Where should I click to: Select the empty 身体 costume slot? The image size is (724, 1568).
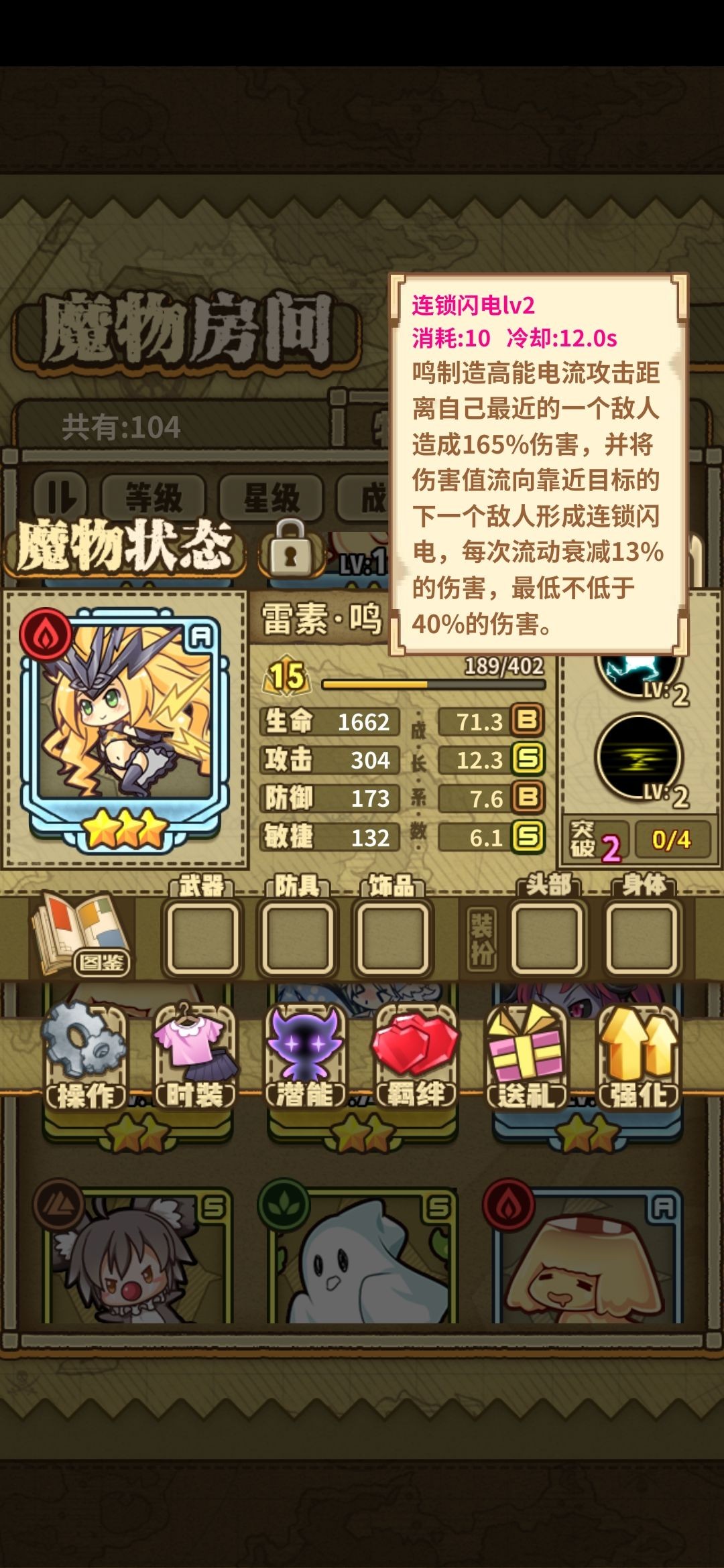(642, 937)
